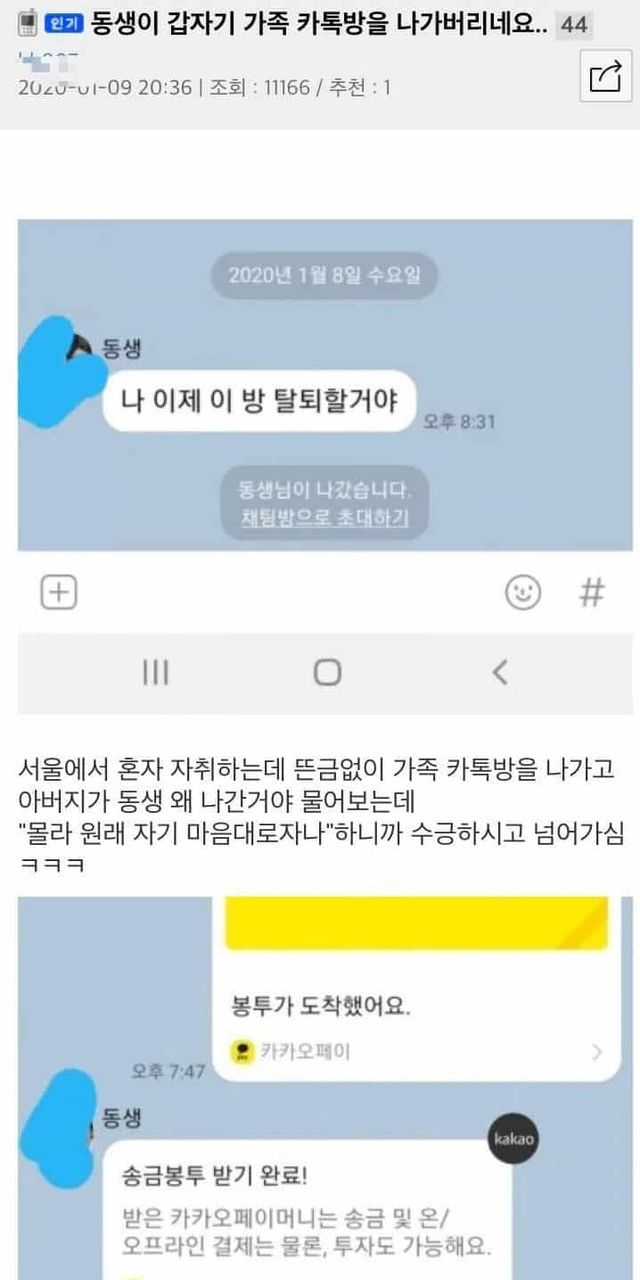The width and height of the screenshot is (640, 1280).
Task: Open the chat-room leaving screenshot image
Action: pyautogui.click(x=325, y=466)
